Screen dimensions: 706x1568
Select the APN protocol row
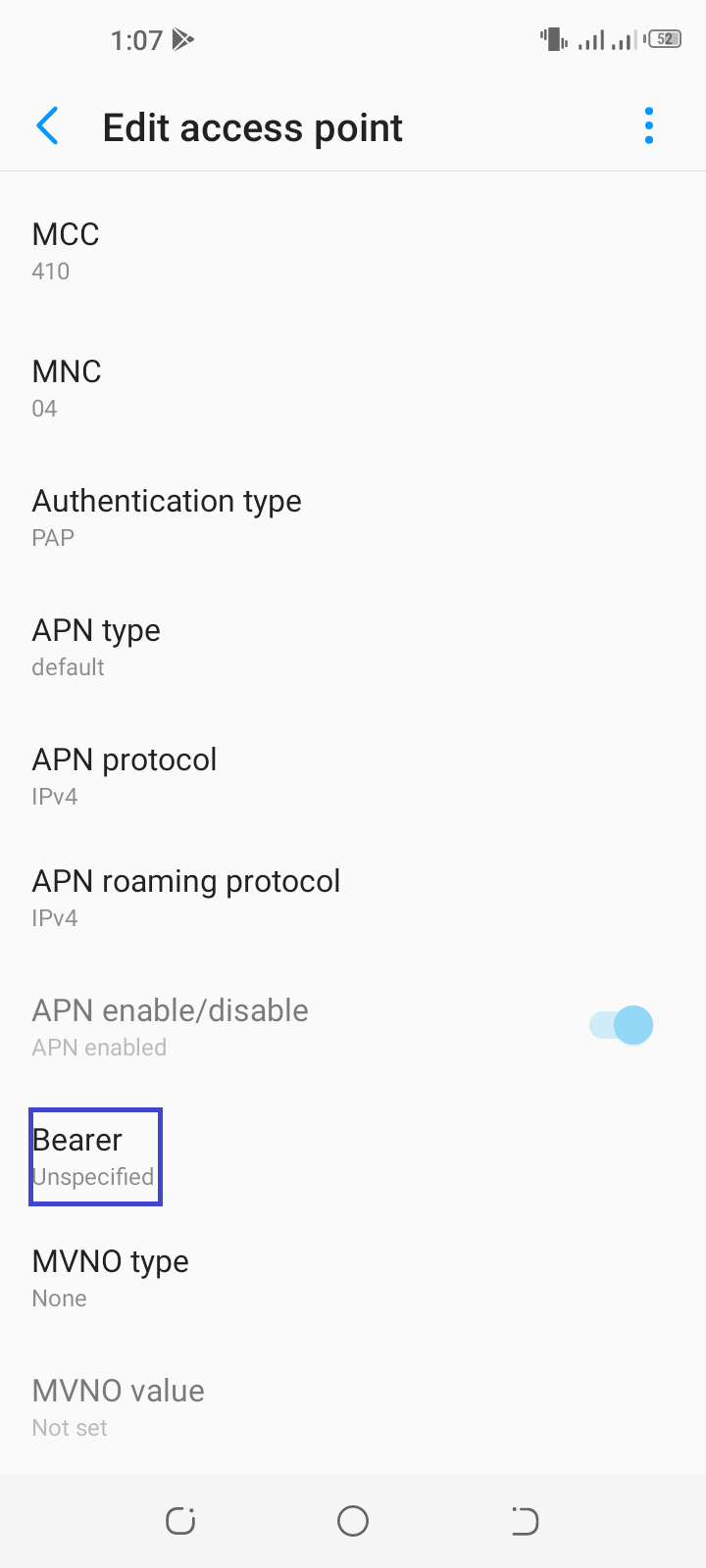pyautogui.click(x=353, y=777)
